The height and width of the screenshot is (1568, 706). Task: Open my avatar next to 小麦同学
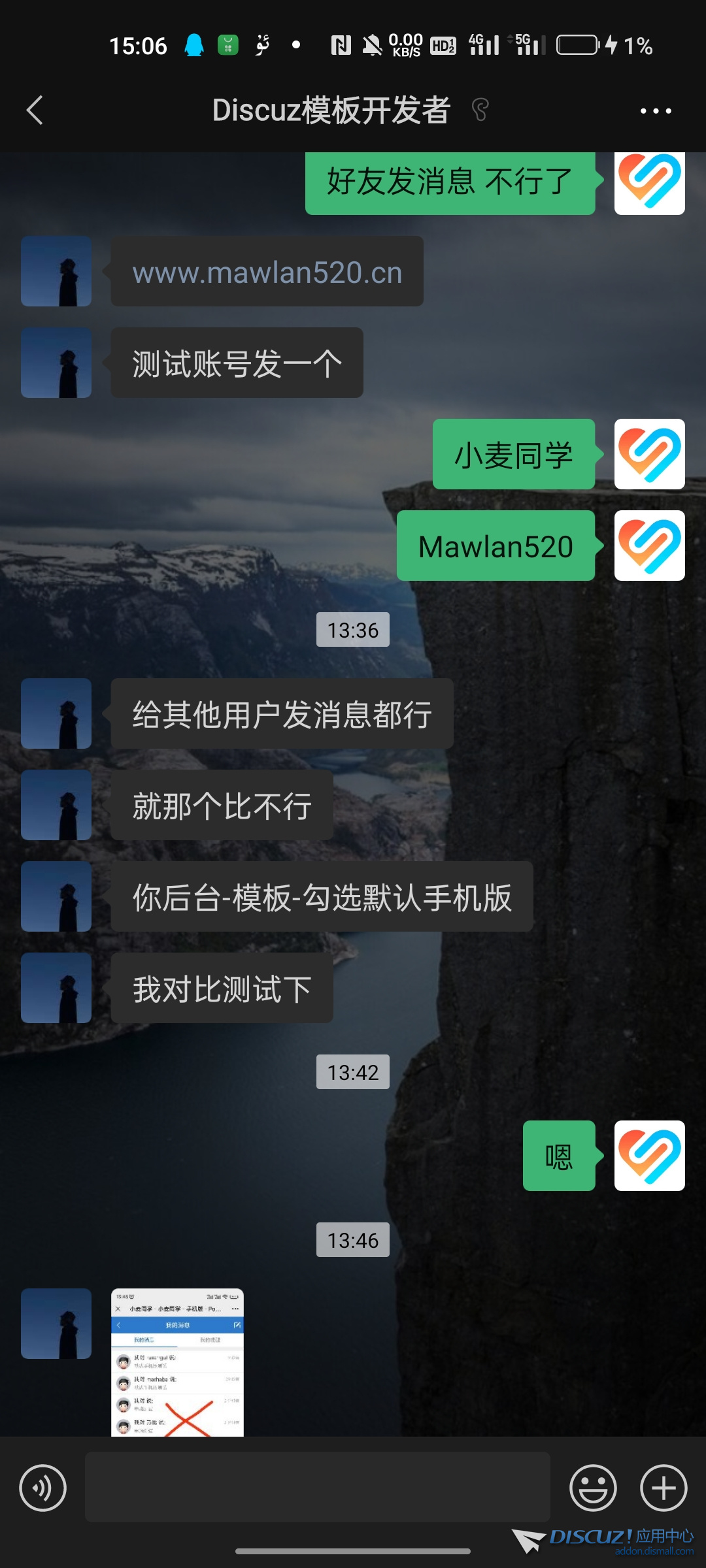649,454
